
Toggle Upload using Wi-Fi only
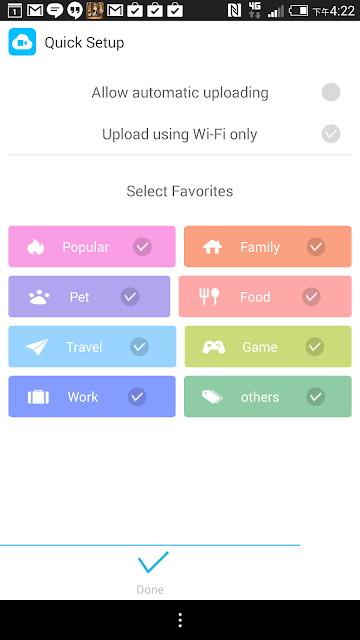point(331,134)
